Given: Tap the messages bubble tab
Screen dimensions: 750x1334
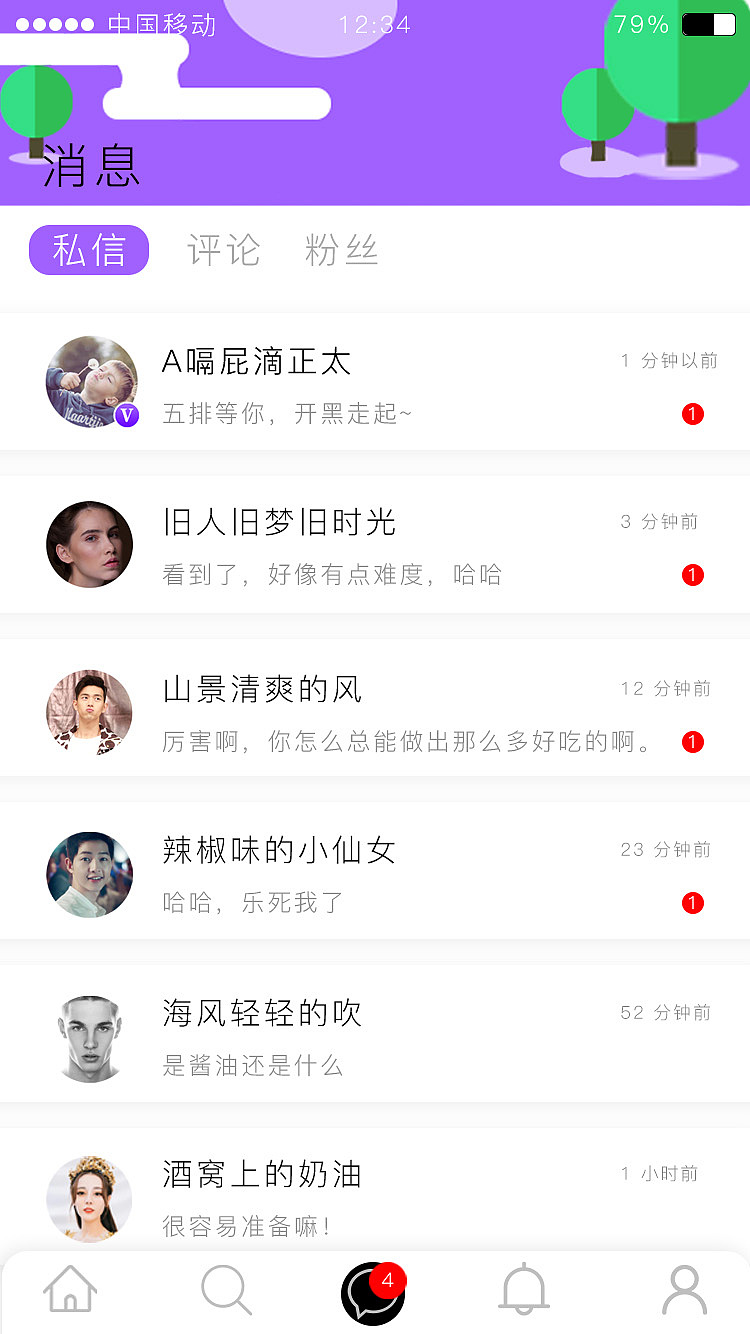Looking at the screenshot, I should click(x=372, y=1293).
